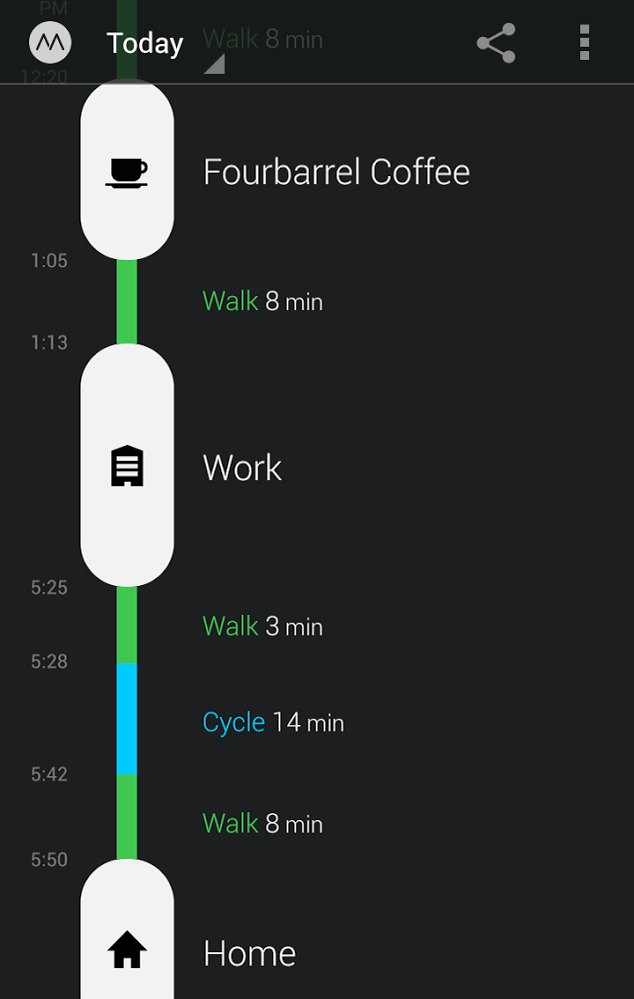Open the Moves logo menu
The height and width of the screenshot is (999, 634).
point(50,42)
